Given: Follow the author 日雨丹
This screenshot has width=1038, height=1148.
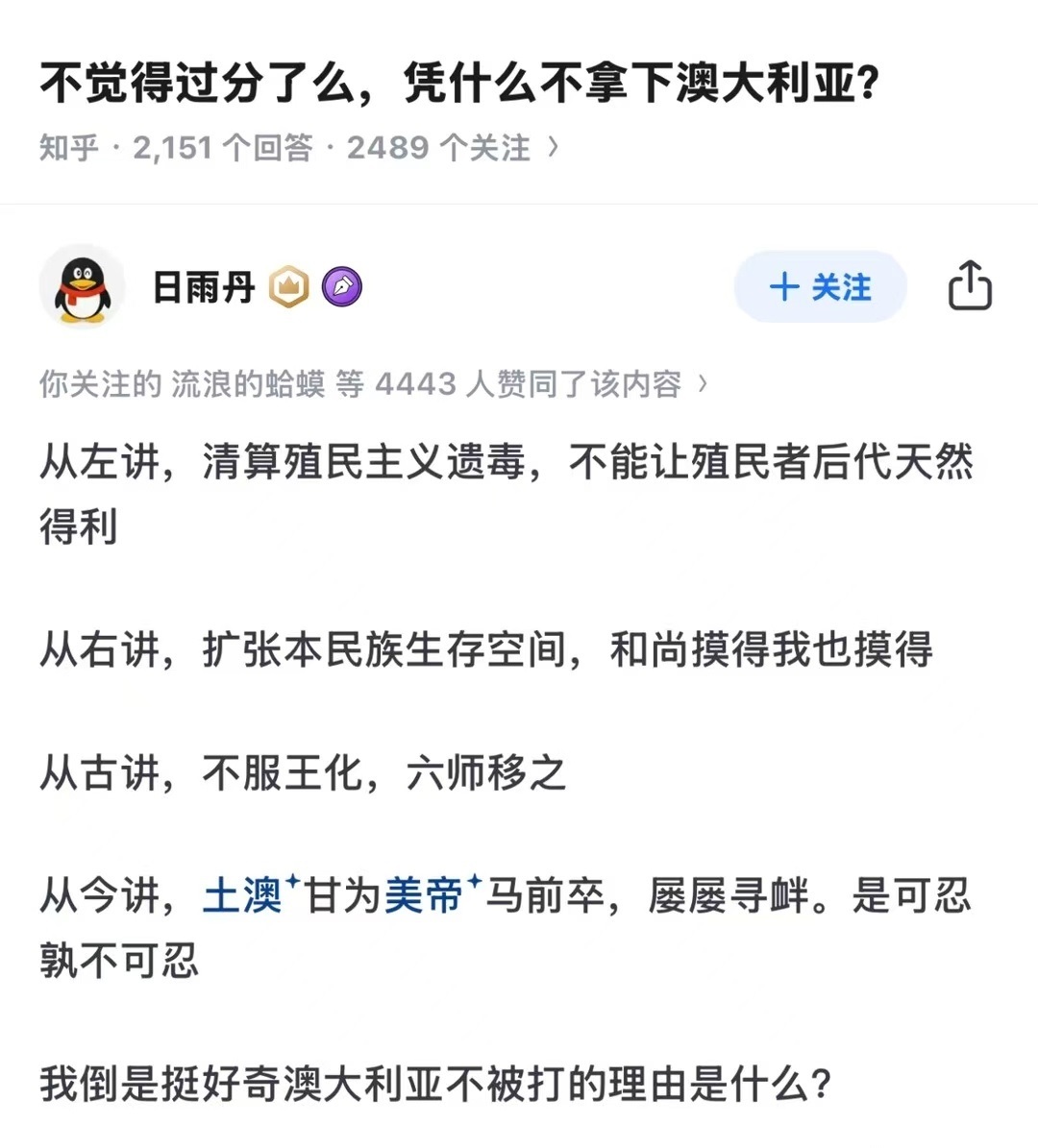Looking at the screenshot, I should click(x=820, y=286).
